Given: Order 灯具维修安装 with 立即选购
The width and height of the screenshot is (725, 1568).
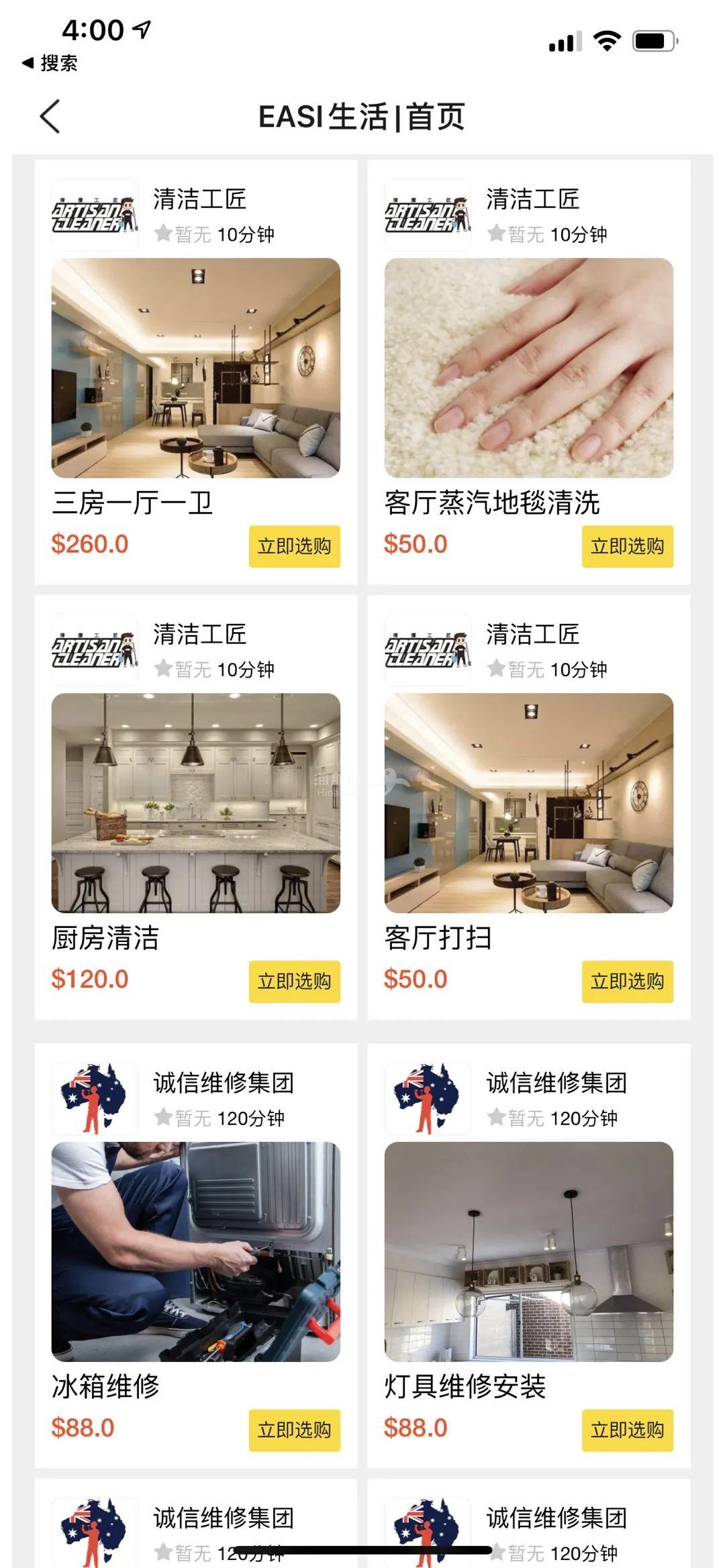Looking at the screenshot, I should 627,1430.
